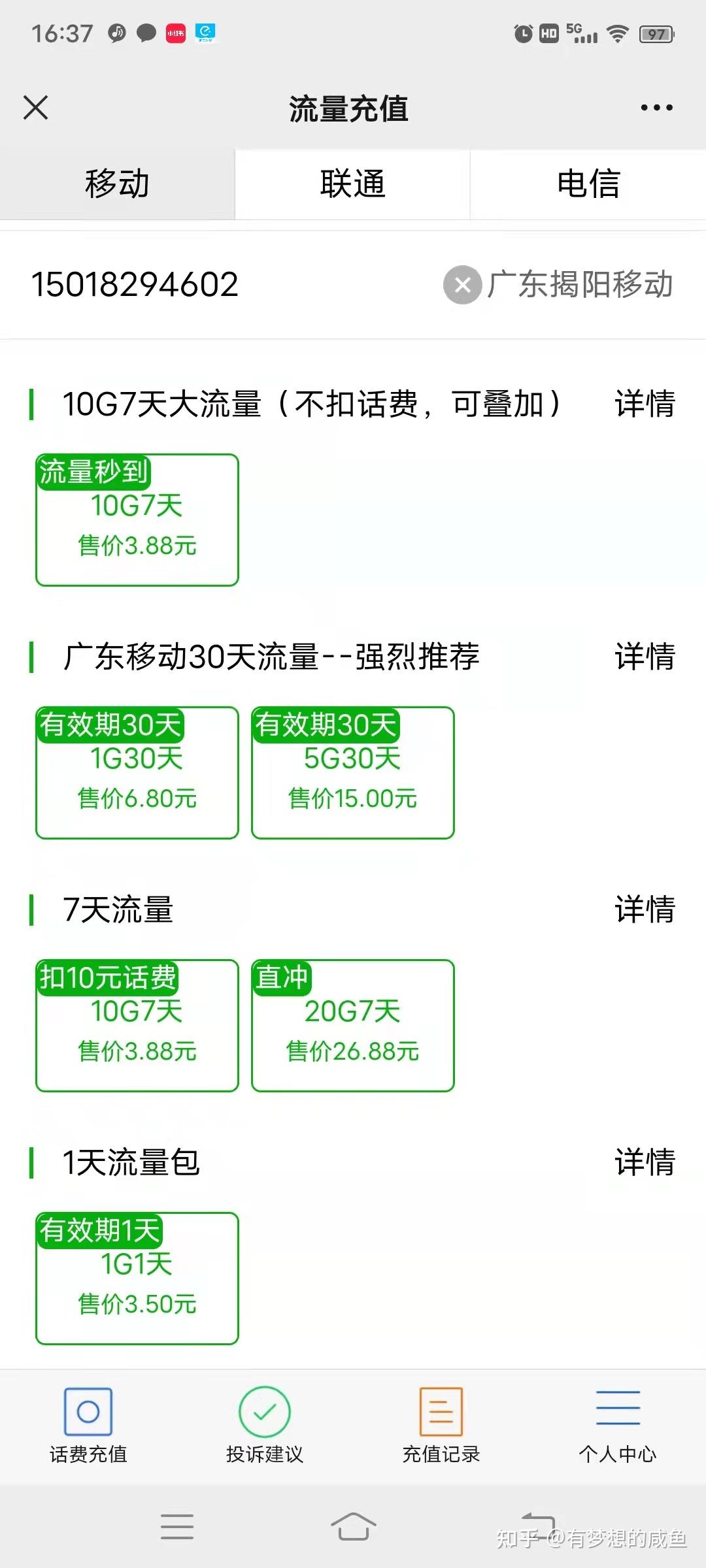
Task: Choose the 1G30天 6.80元 package
Action: tap(137, 773)
